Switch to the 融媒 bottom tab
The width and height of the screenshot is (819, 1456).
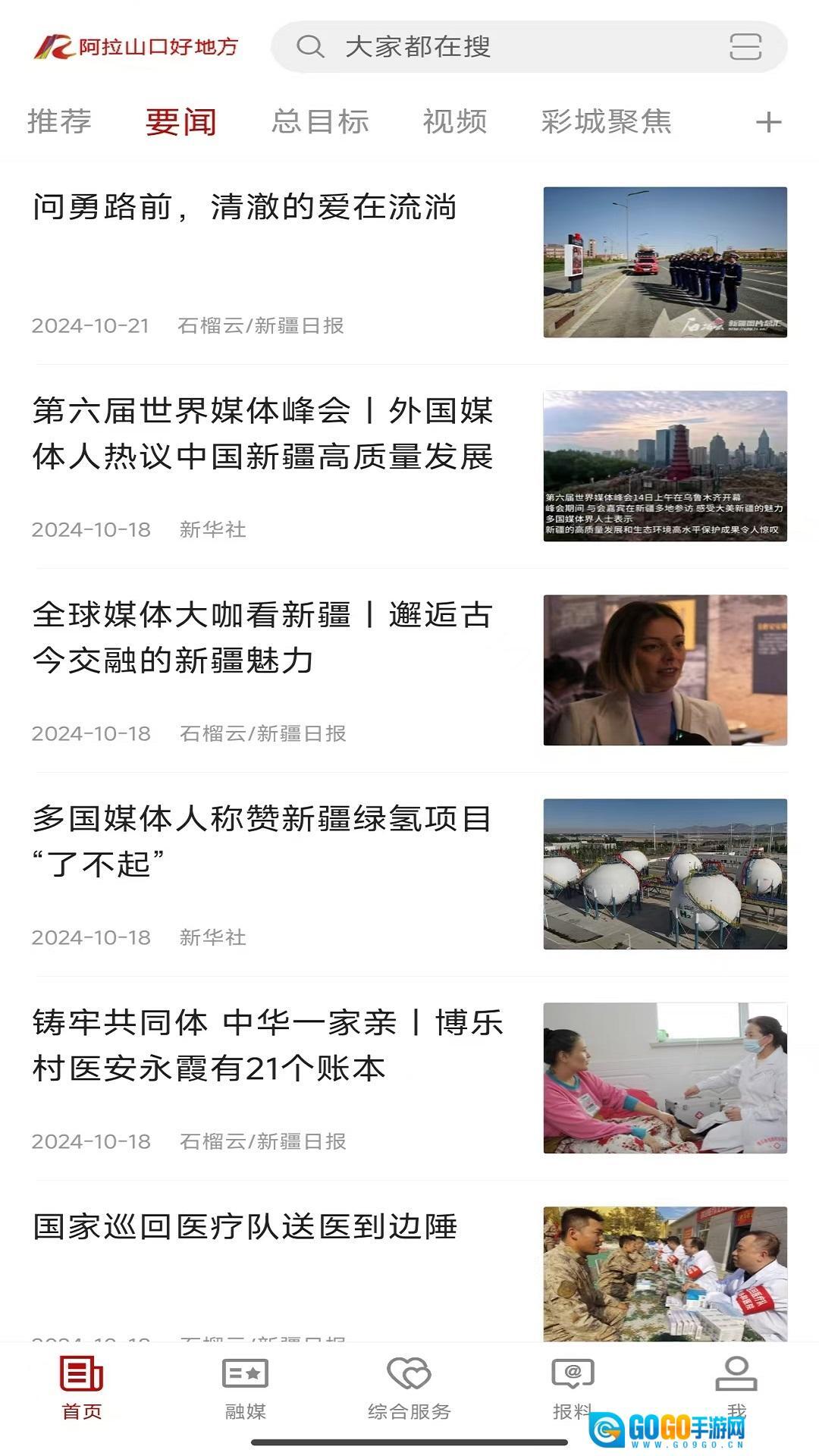tap(245, 1388)
